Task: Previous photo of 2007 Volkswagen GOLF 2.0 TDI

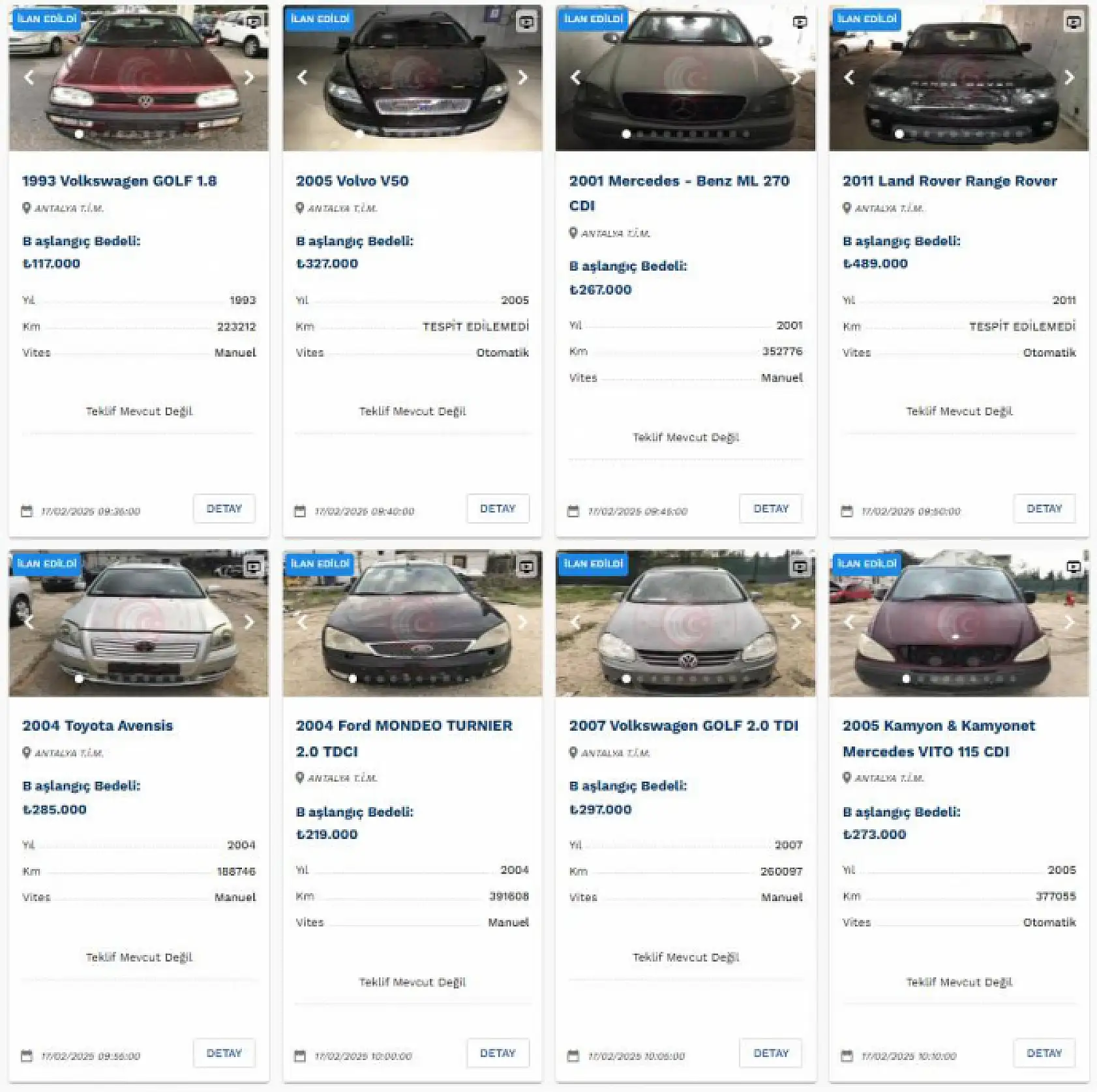Action: tap(575, 622)
